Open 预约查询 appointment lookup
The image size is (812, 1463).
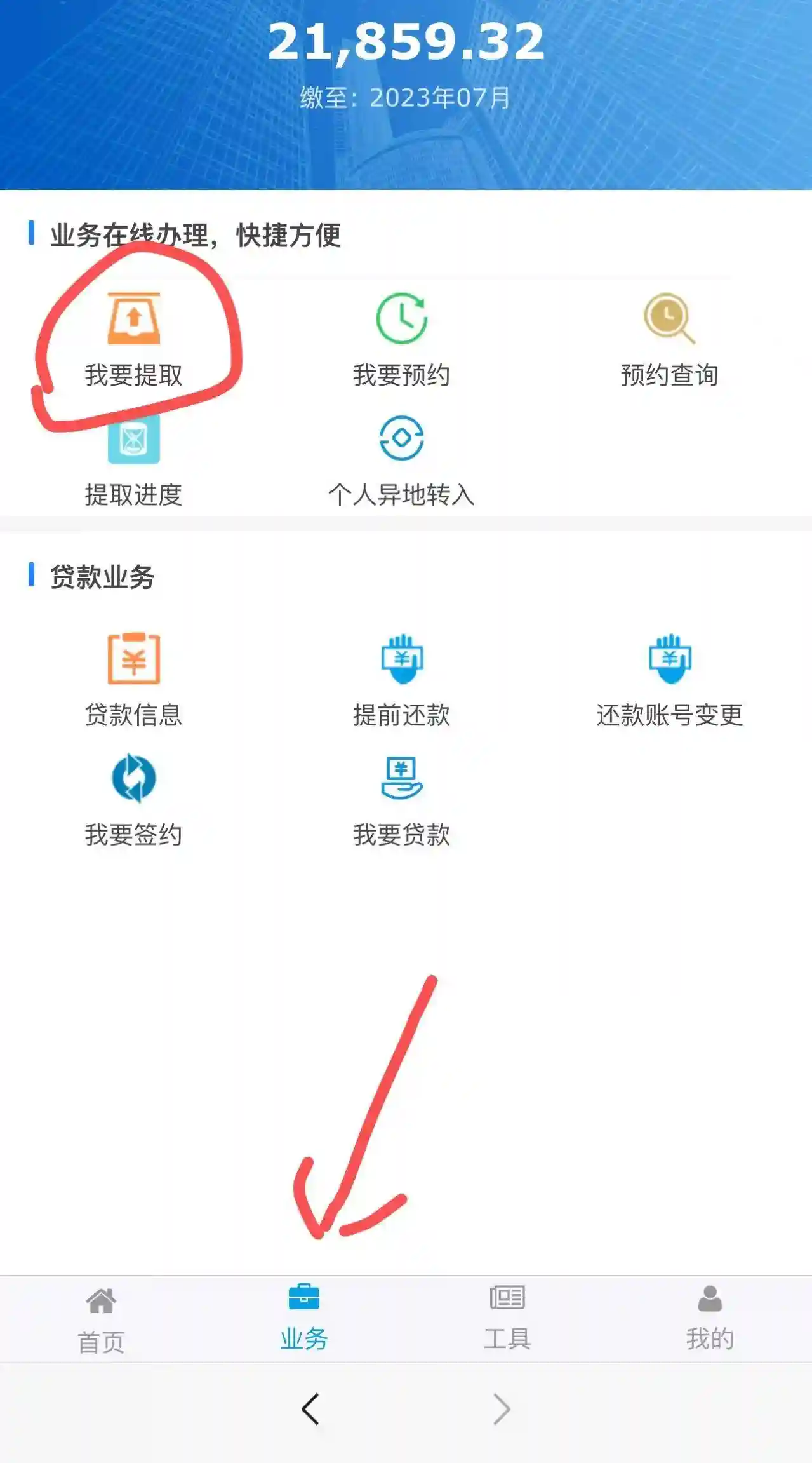click(x=669, y=340)
